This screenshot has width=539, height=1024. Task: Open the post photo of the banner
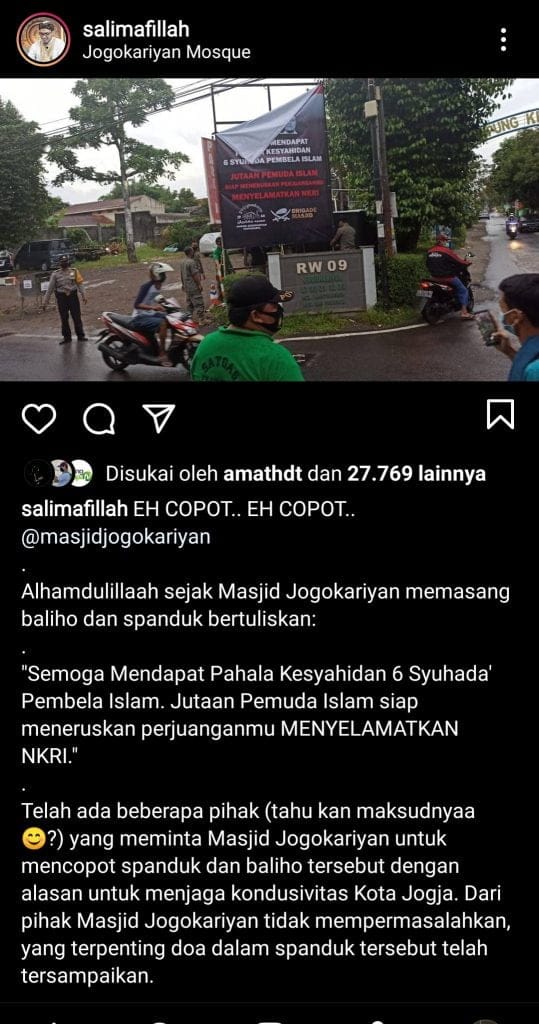269,230
